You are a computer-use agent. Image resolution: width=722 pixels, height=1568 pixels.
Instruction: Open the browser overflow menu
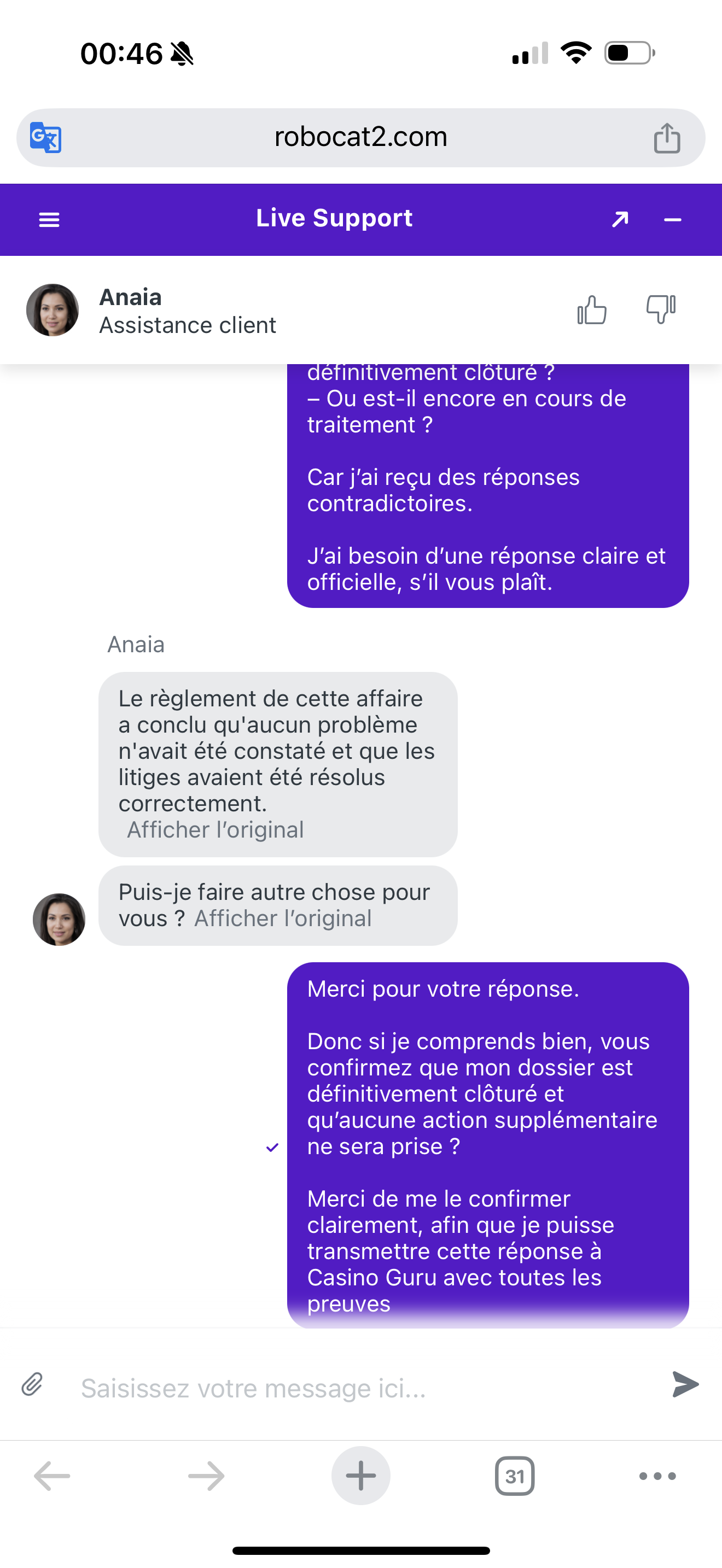coord(657,1476)
